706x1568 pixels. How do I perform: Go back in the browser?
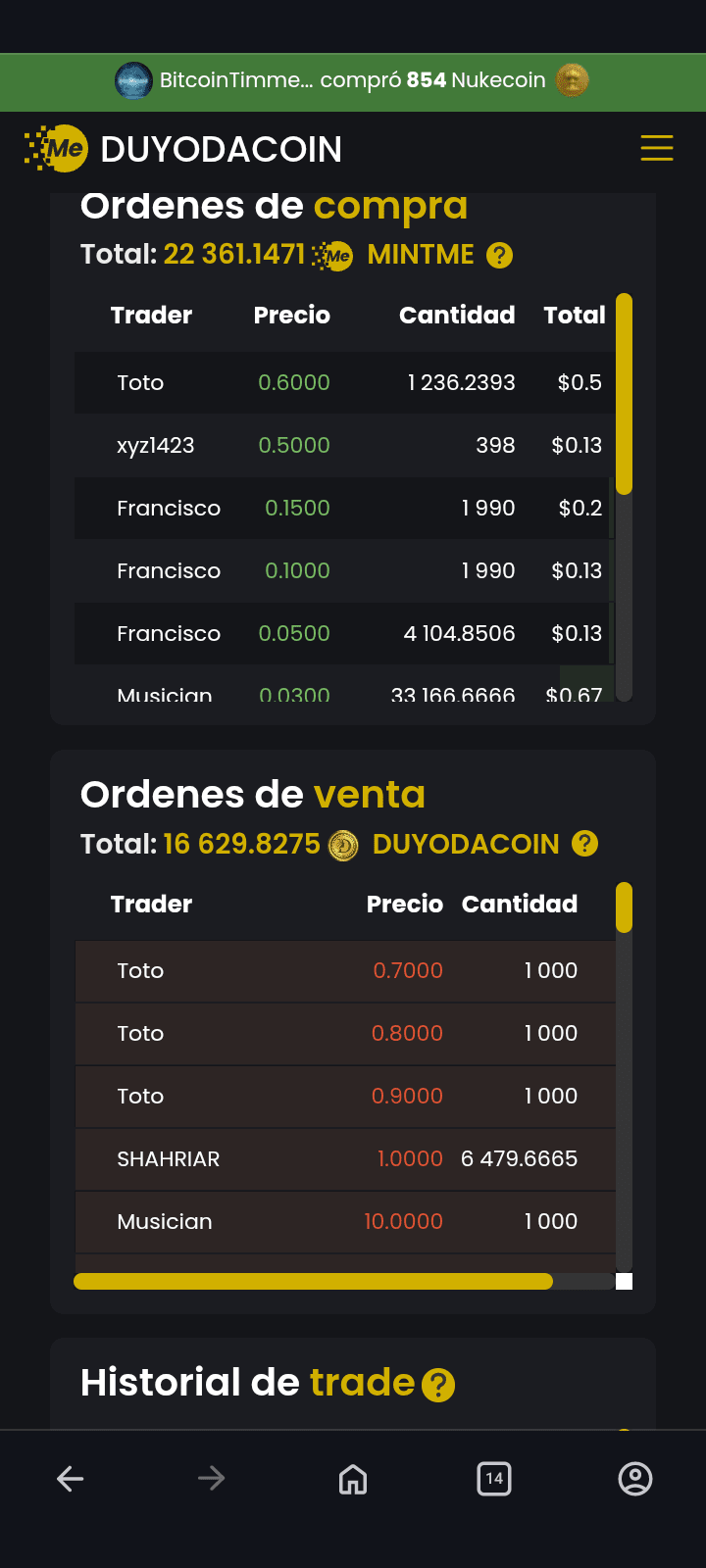click(71, 1478)
